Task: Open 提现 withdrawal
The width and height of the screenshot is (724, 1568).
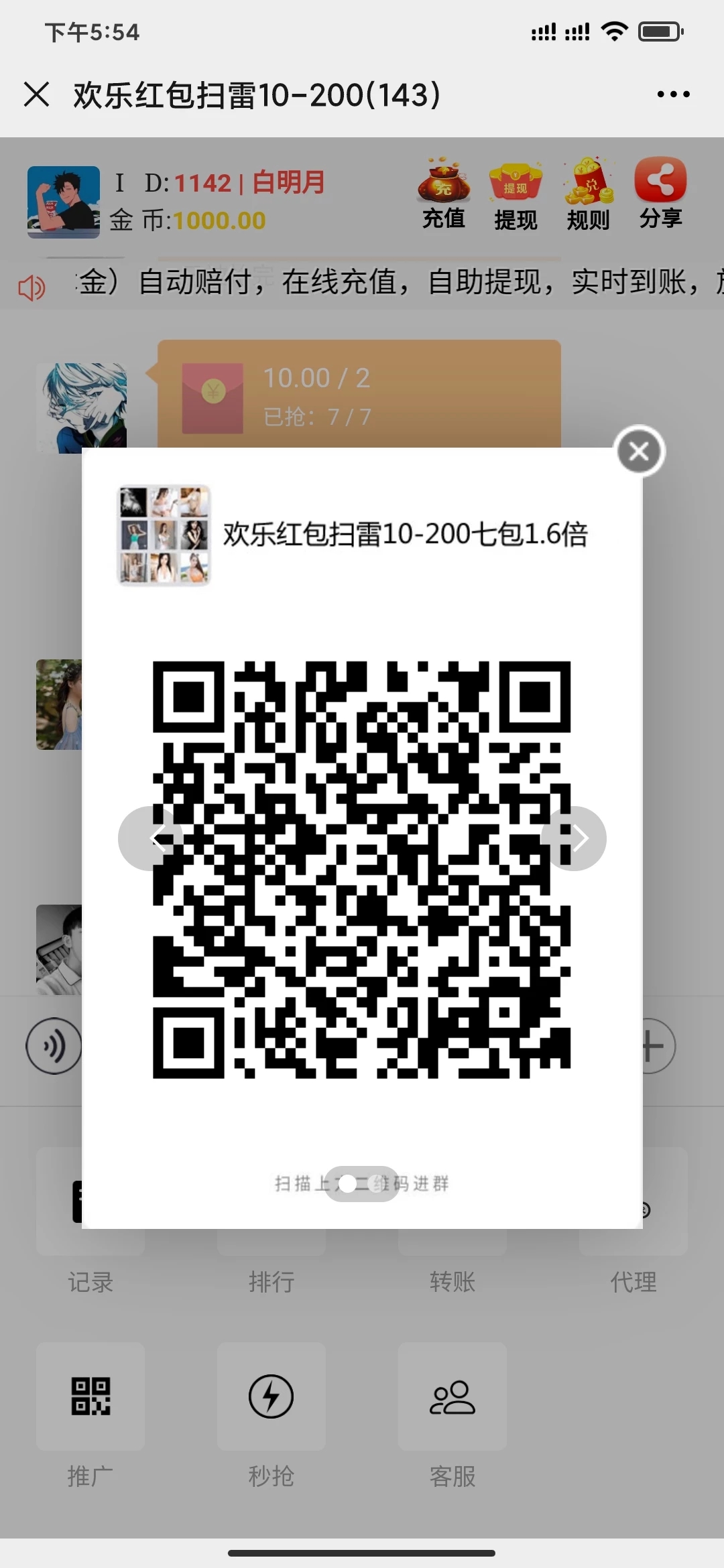Action: point(516,194)
